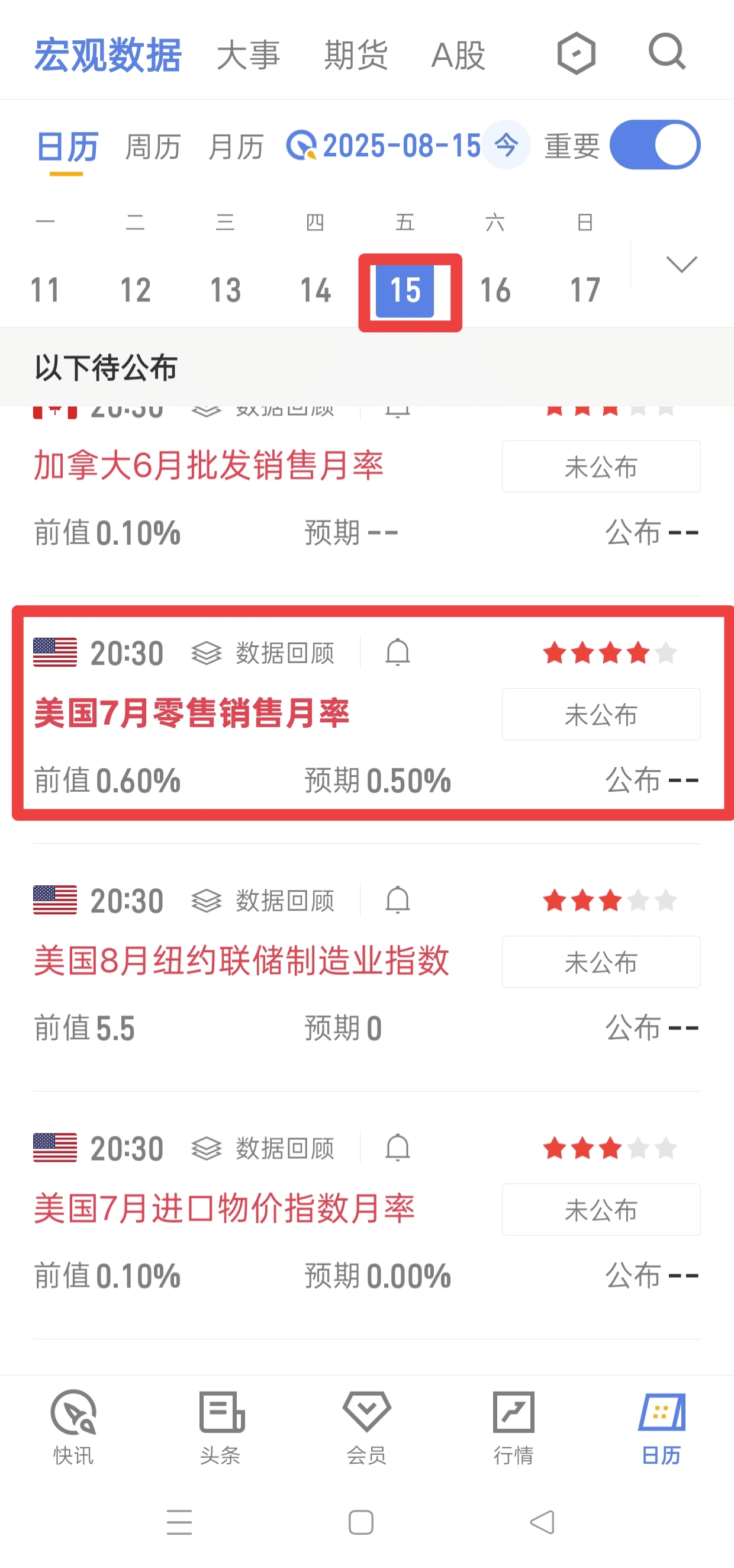Open 美国7月零售销售月率 details
This screenshot has width=734, height=1568.
(191, 713)
